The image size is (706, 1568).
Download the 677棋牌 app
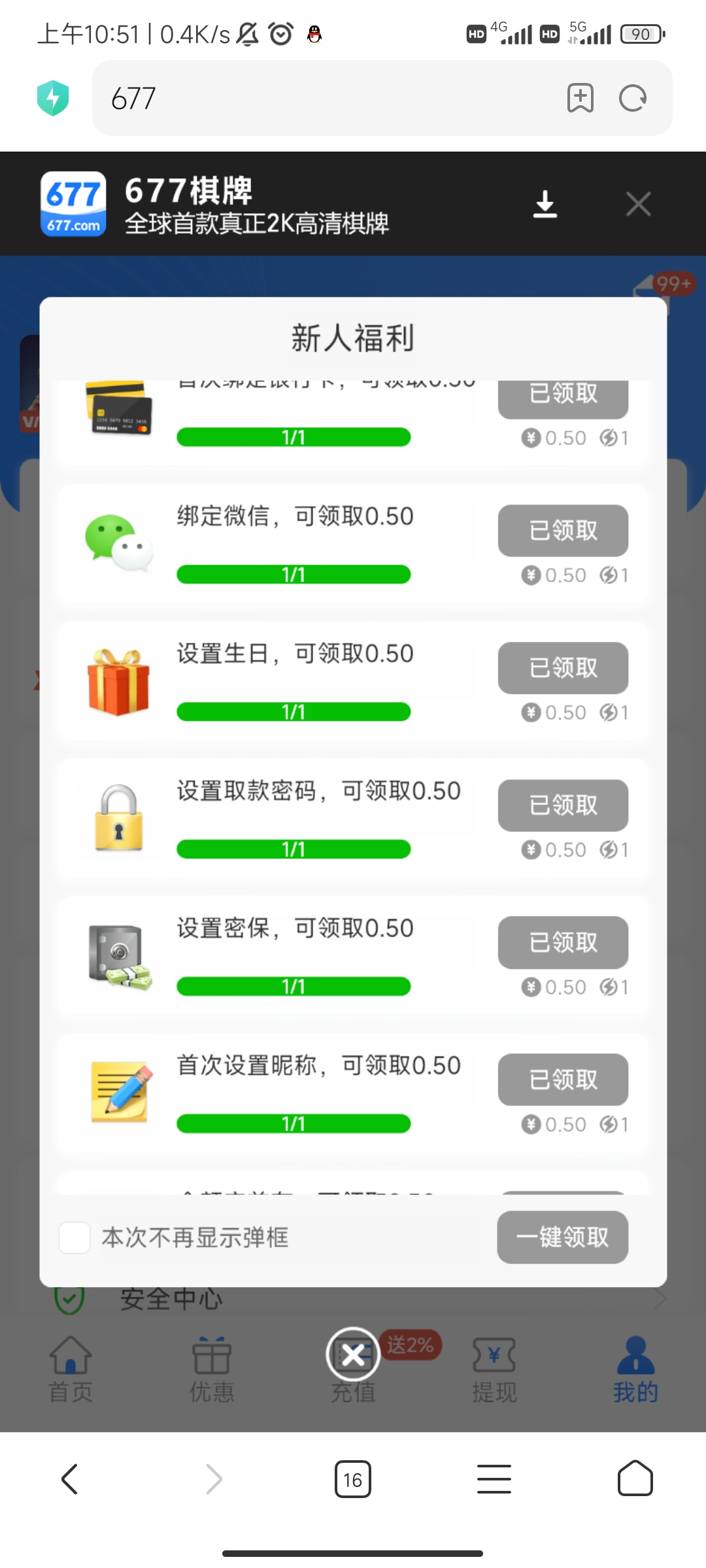545,204
